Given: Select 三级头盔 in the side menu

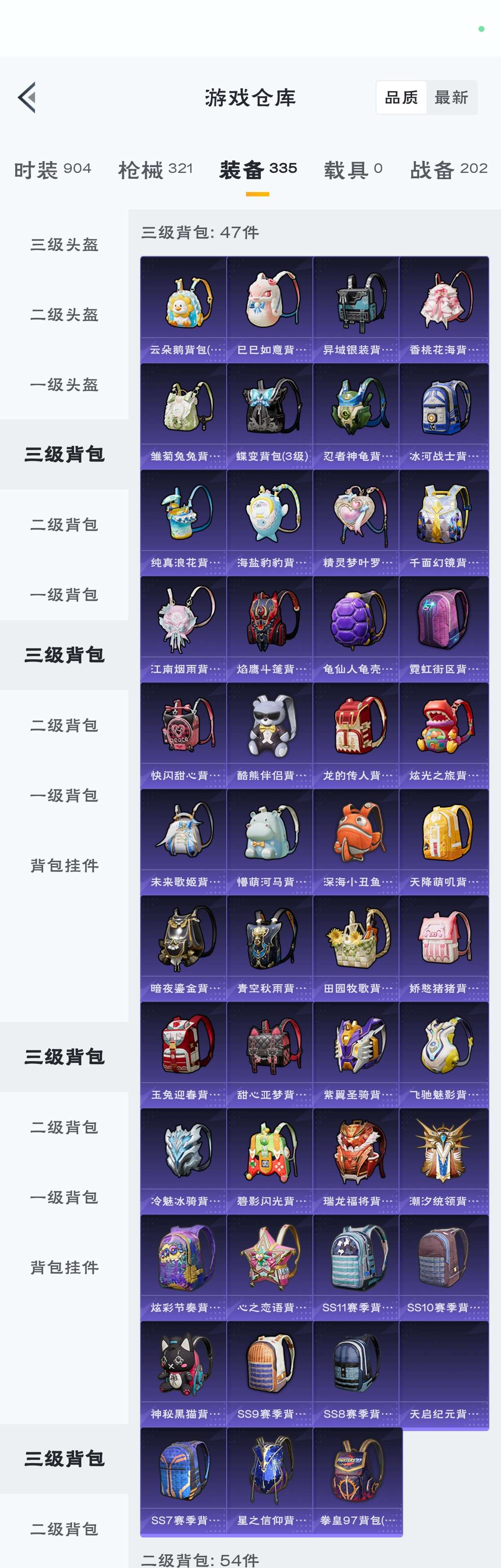Looking at the screenshot, I should coord(64,245).
